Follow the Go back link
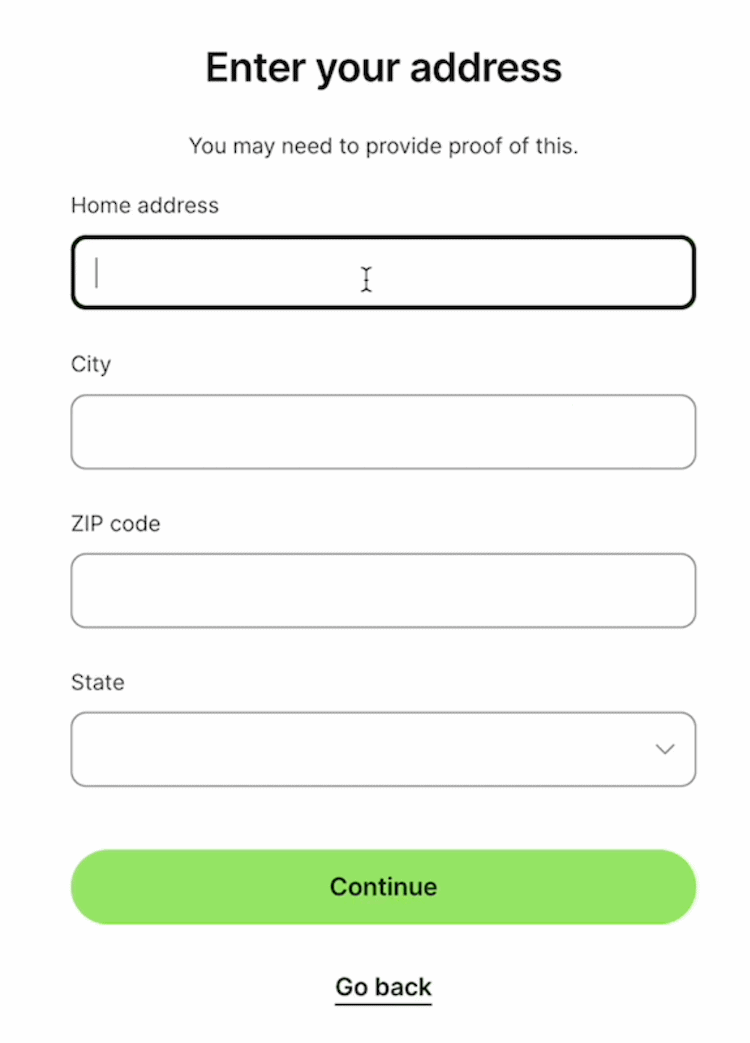The height and width of the screenshot is (1043, 750). pos(383,987)
